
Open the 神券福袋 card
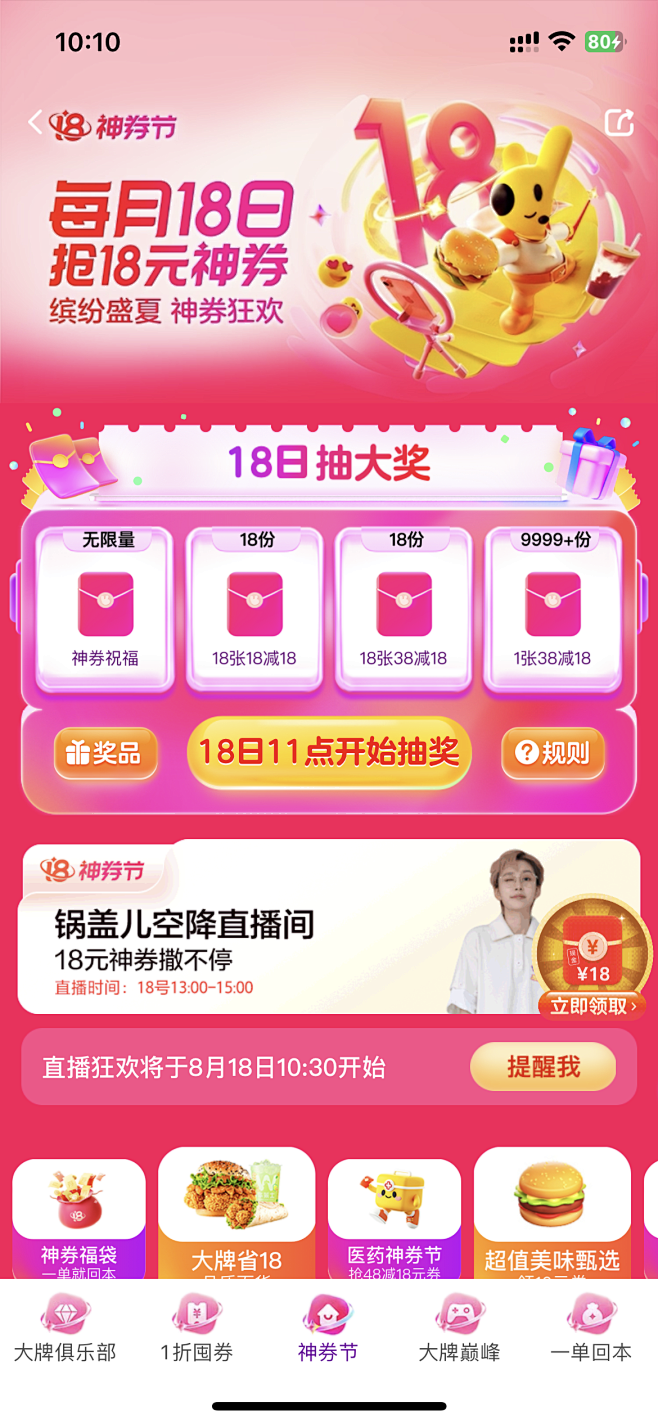(x=79, y=1219)
